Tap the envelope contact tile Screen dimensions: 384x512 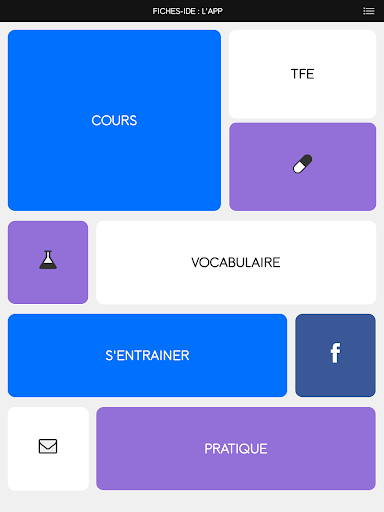(48, 449)
